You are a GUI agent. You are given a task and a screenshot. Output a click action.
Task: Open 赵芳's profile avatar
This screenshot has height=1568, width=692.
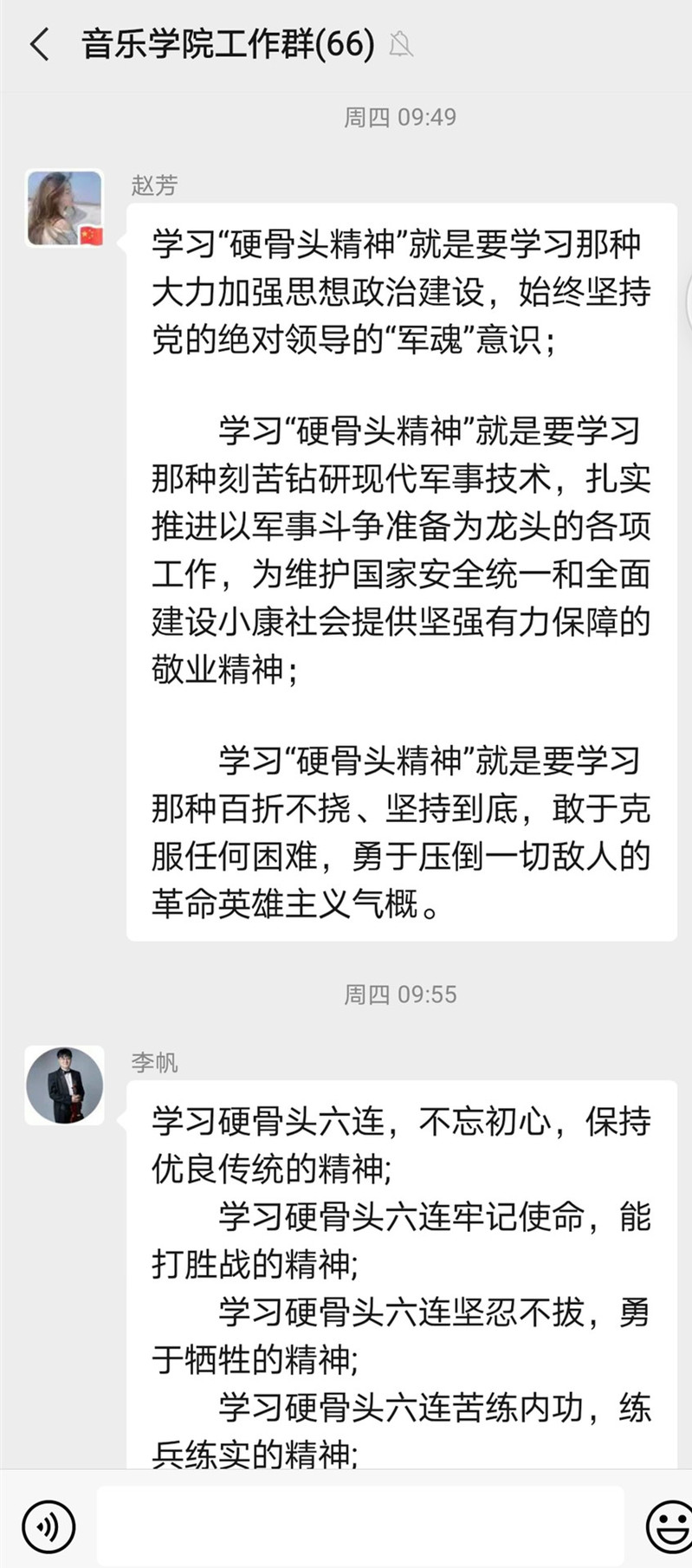click(x=64, y=208)
